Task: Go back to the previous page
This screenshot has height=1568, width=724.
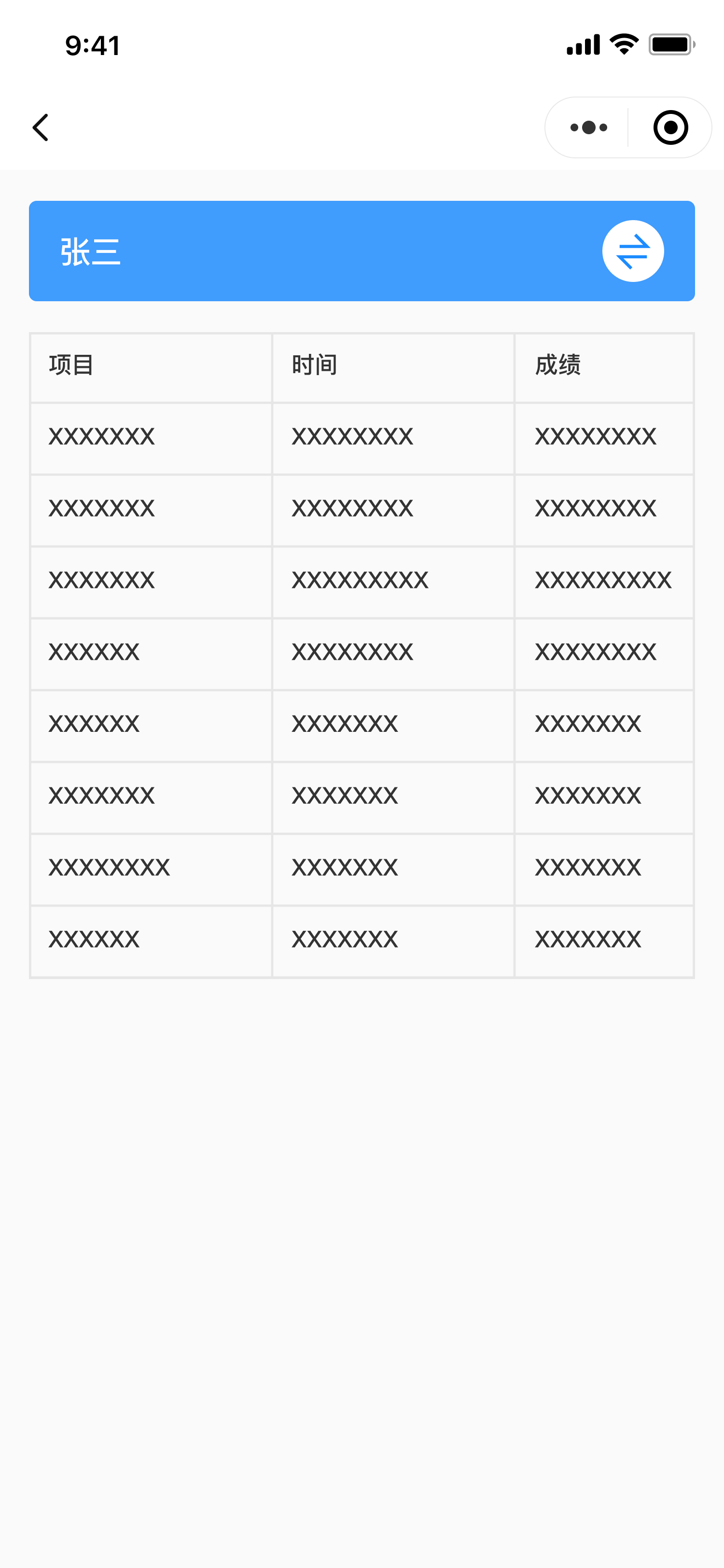Action: [40, 127]
